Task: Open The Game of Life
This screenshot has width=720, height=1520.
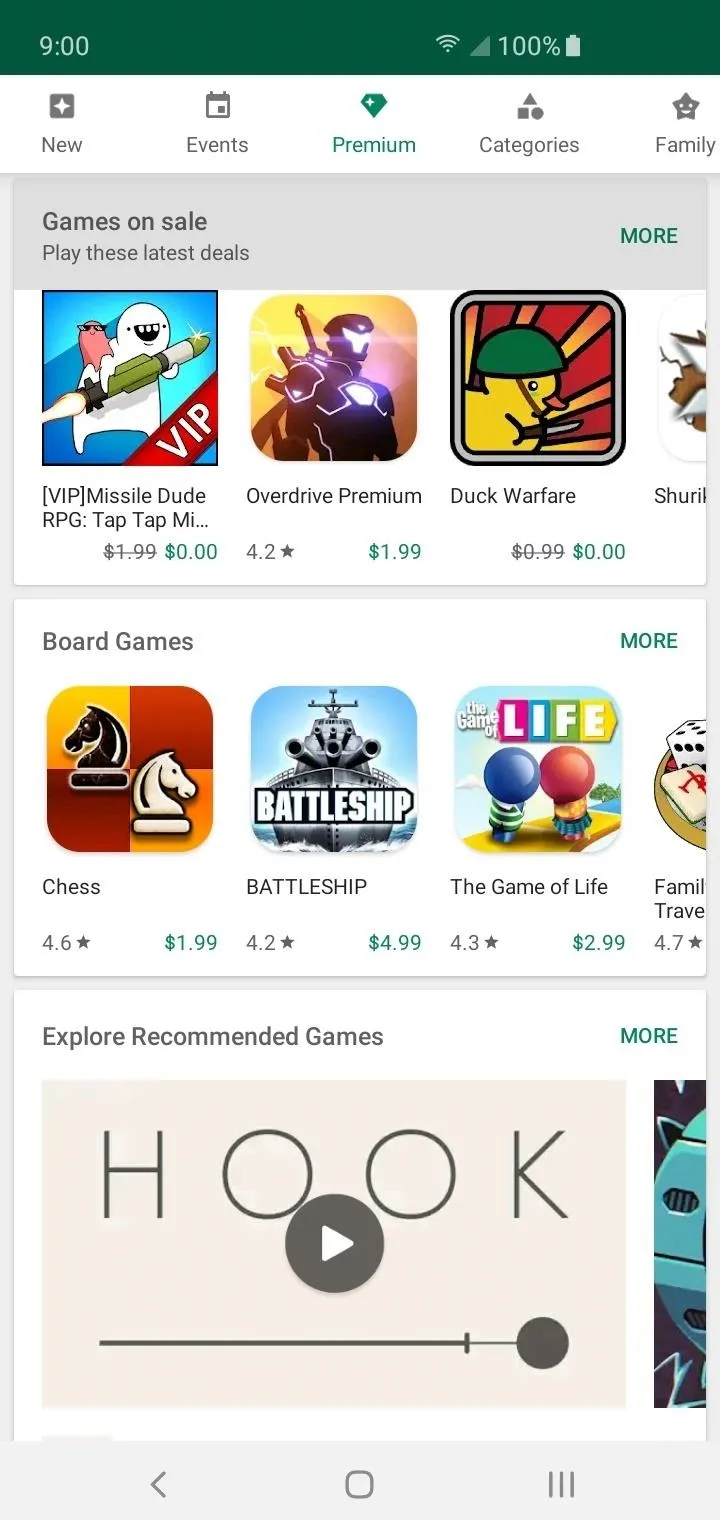Action: click(538, 769)
